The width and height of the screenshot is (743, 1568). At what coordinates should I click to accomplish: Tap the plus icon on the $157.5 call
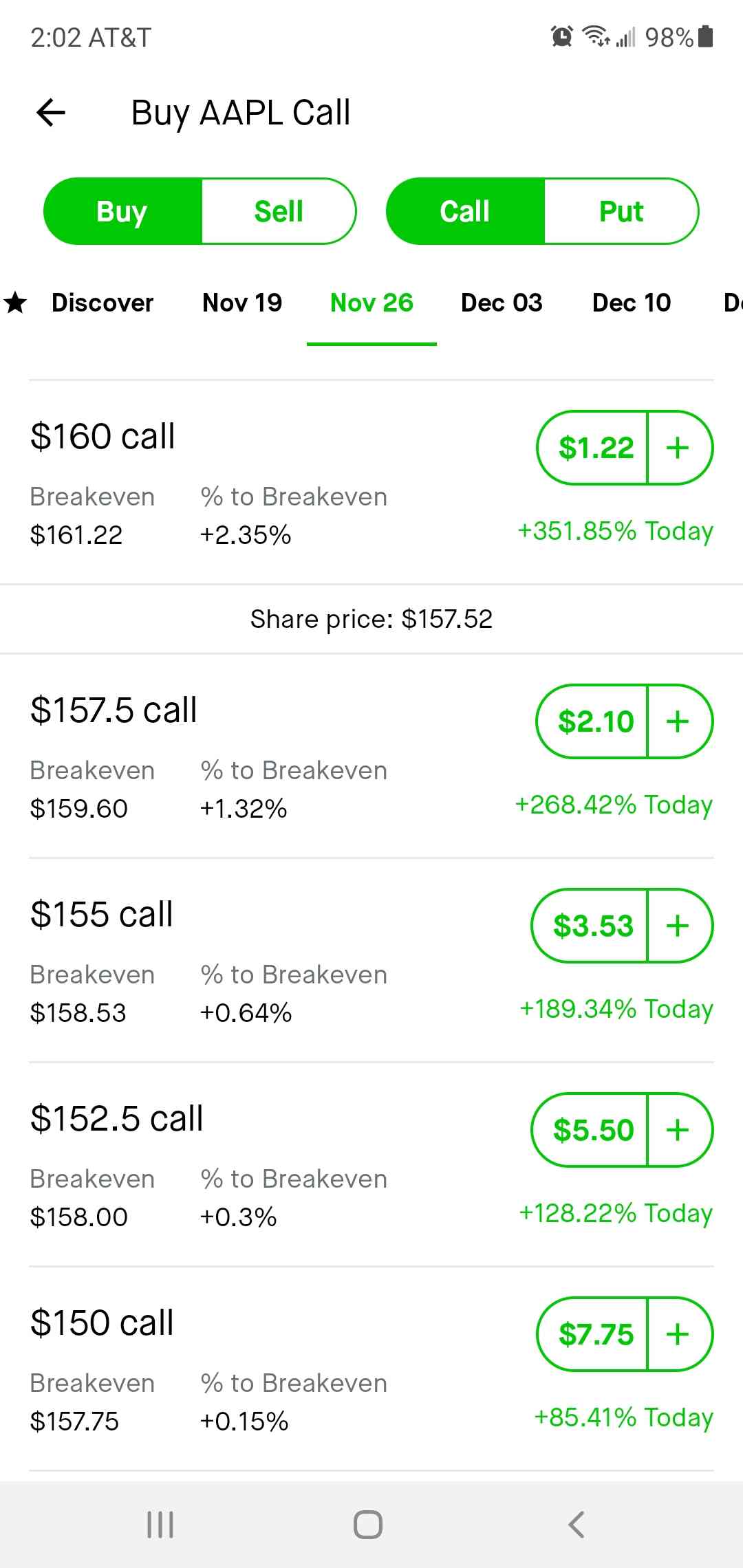point(677,721)
